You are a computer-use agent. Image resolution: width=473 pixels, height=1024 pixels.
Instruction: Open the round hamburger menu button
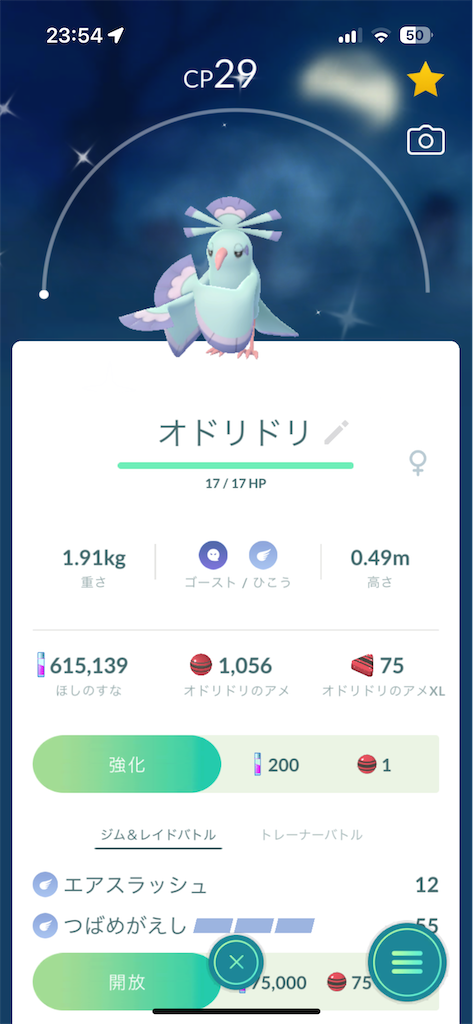[x=408, y=961]
